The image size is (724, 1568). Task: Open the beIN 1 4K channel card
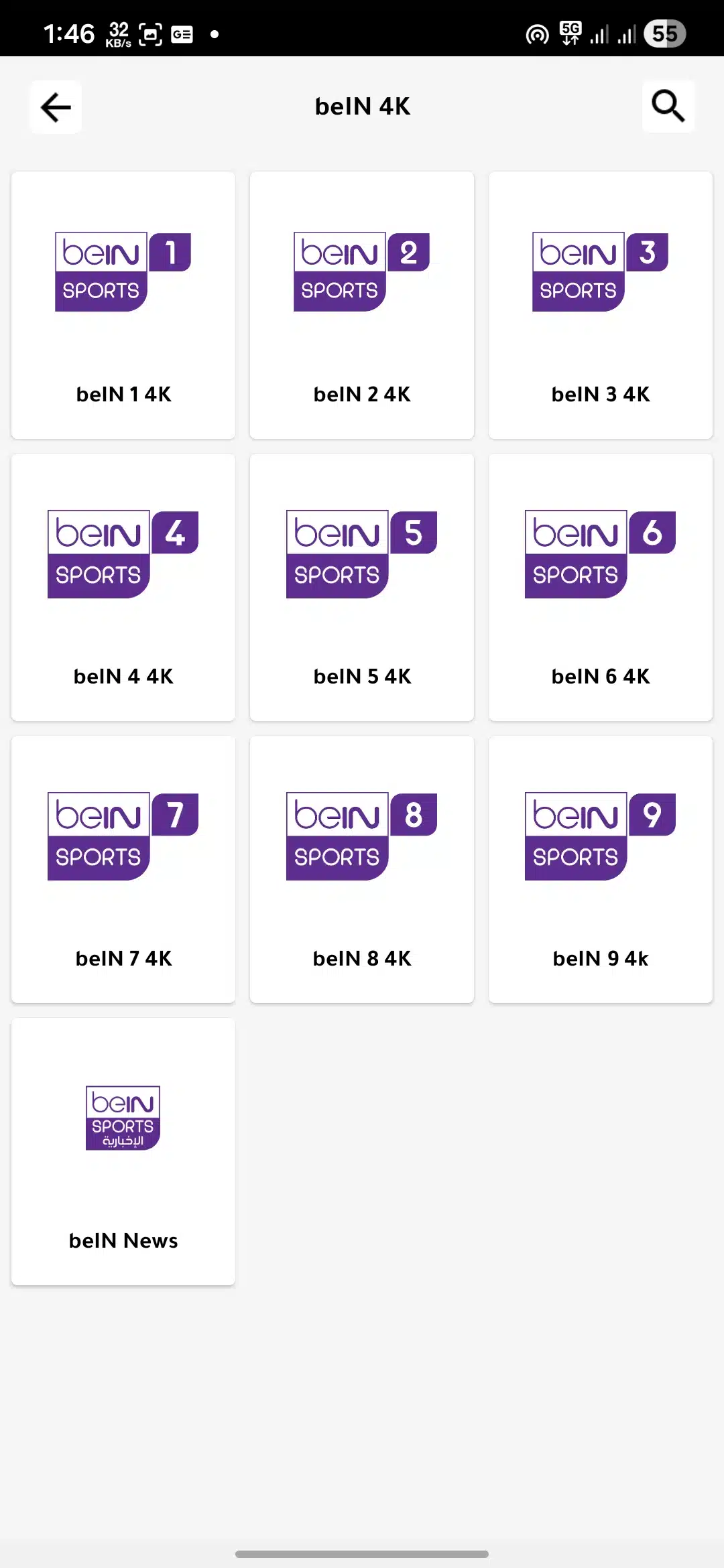click(x=123, y=304)
